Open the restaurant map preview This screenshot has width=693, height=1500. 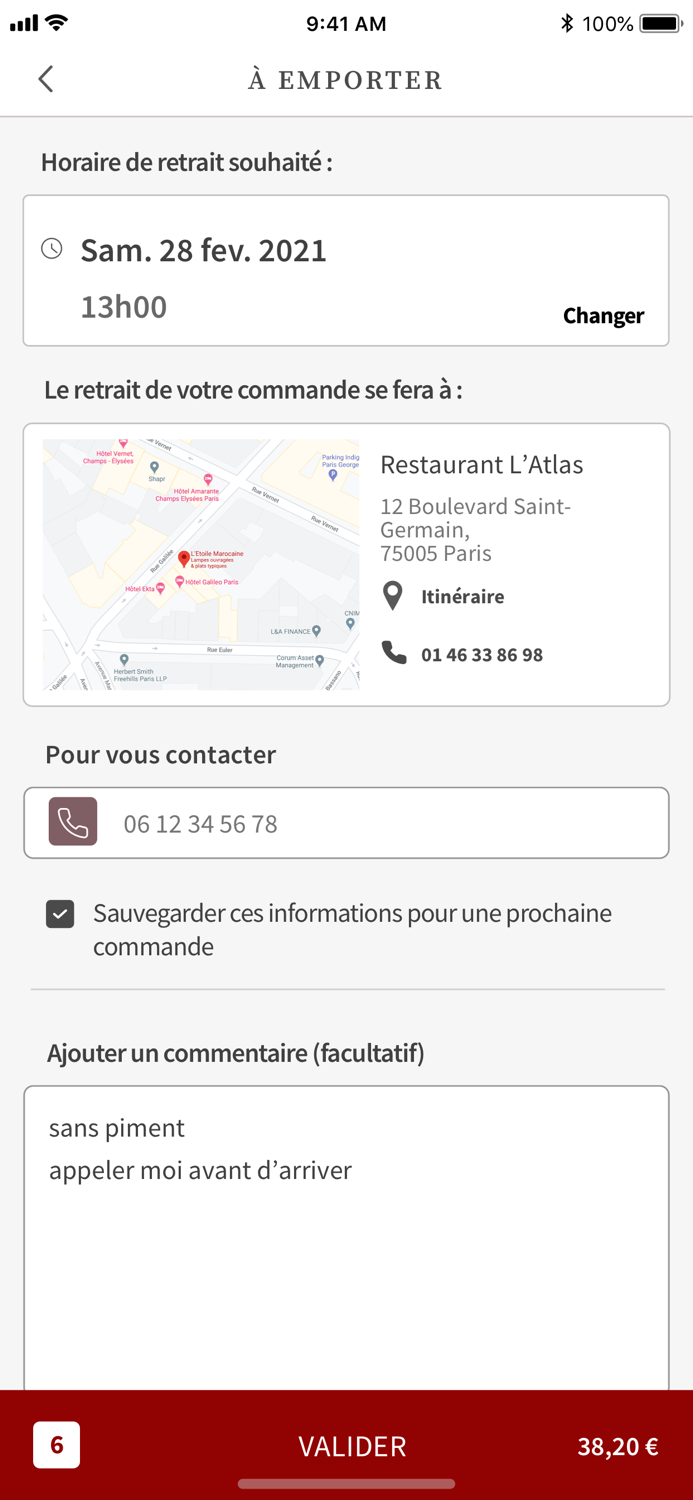click(201, 564)
